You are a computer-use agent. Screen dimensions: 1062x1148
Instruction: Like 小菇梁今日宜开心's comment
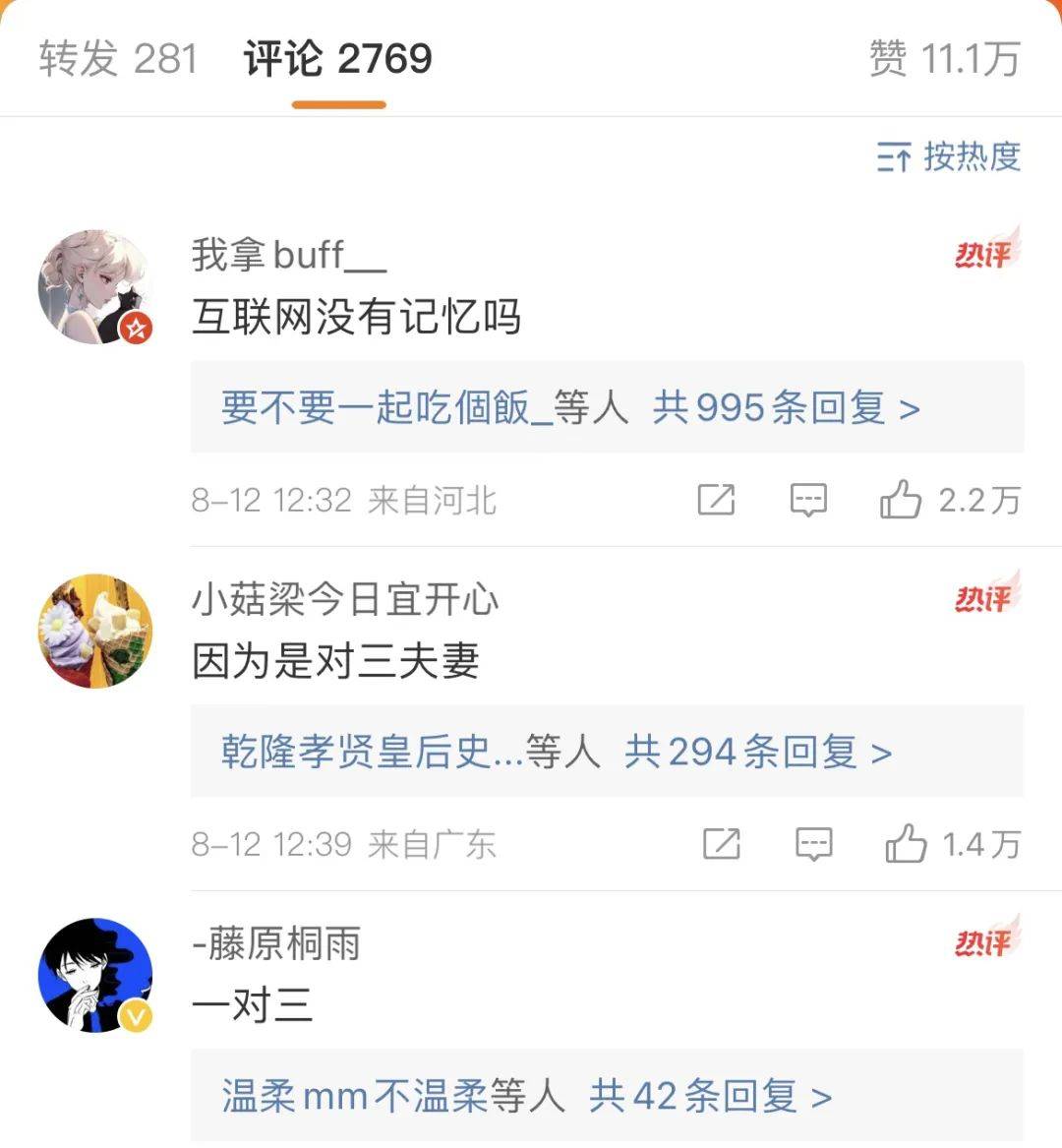[906, 843]
